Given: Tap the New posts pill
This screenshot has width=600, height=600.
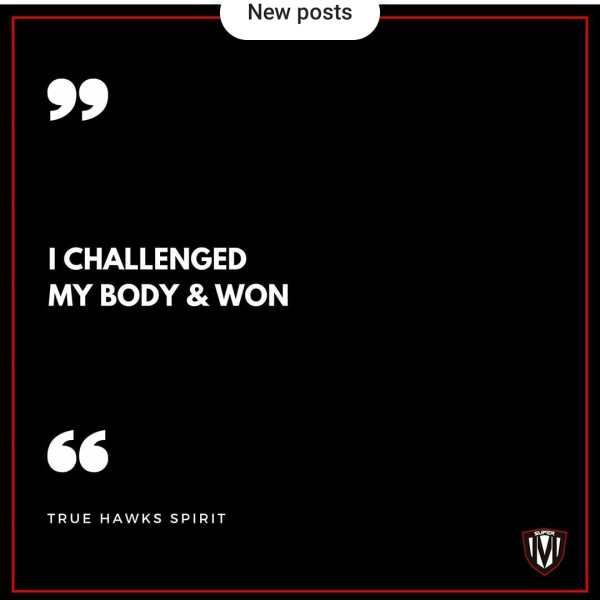Looking at the screenshot, I should (300, 15).
